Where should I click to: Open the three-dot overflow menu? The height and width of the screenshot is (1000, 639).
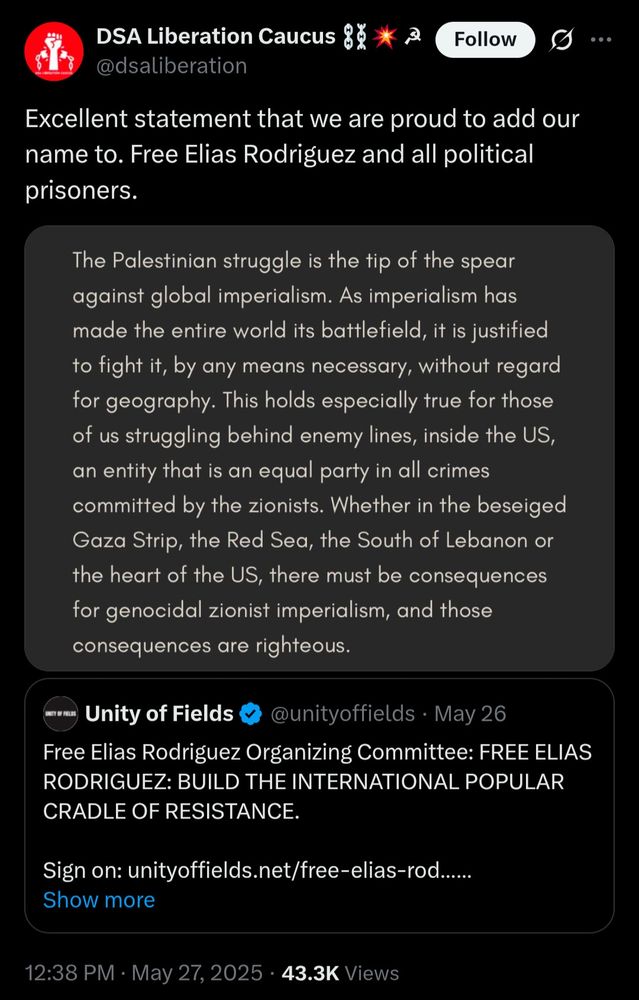pyautogui.click(x=600, y=40)
